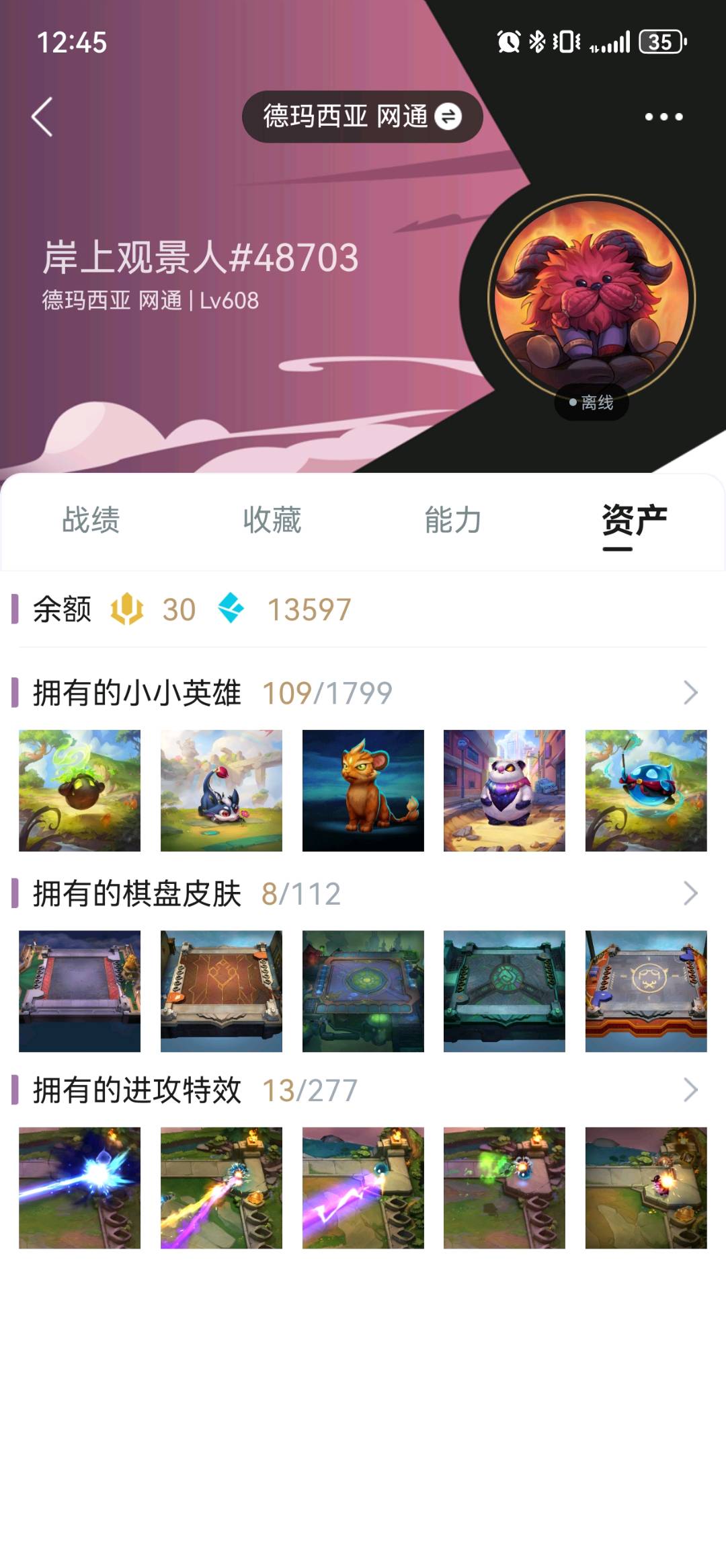
Task: Expand the 拥有的棋盘皮肤 list
Action: [690, 893]
